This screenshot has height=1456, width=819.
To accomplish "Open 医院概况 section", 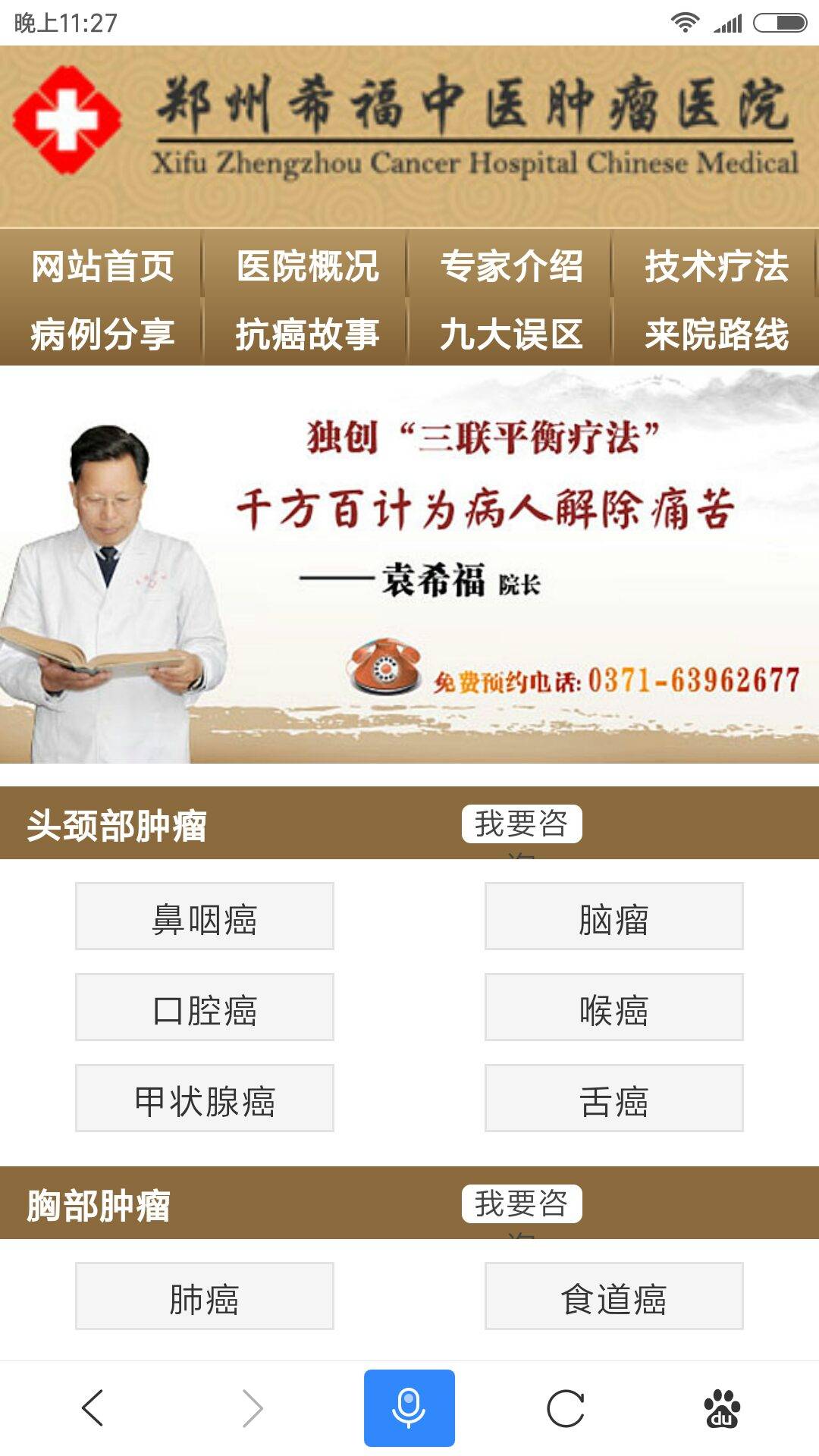I will 307,266.
